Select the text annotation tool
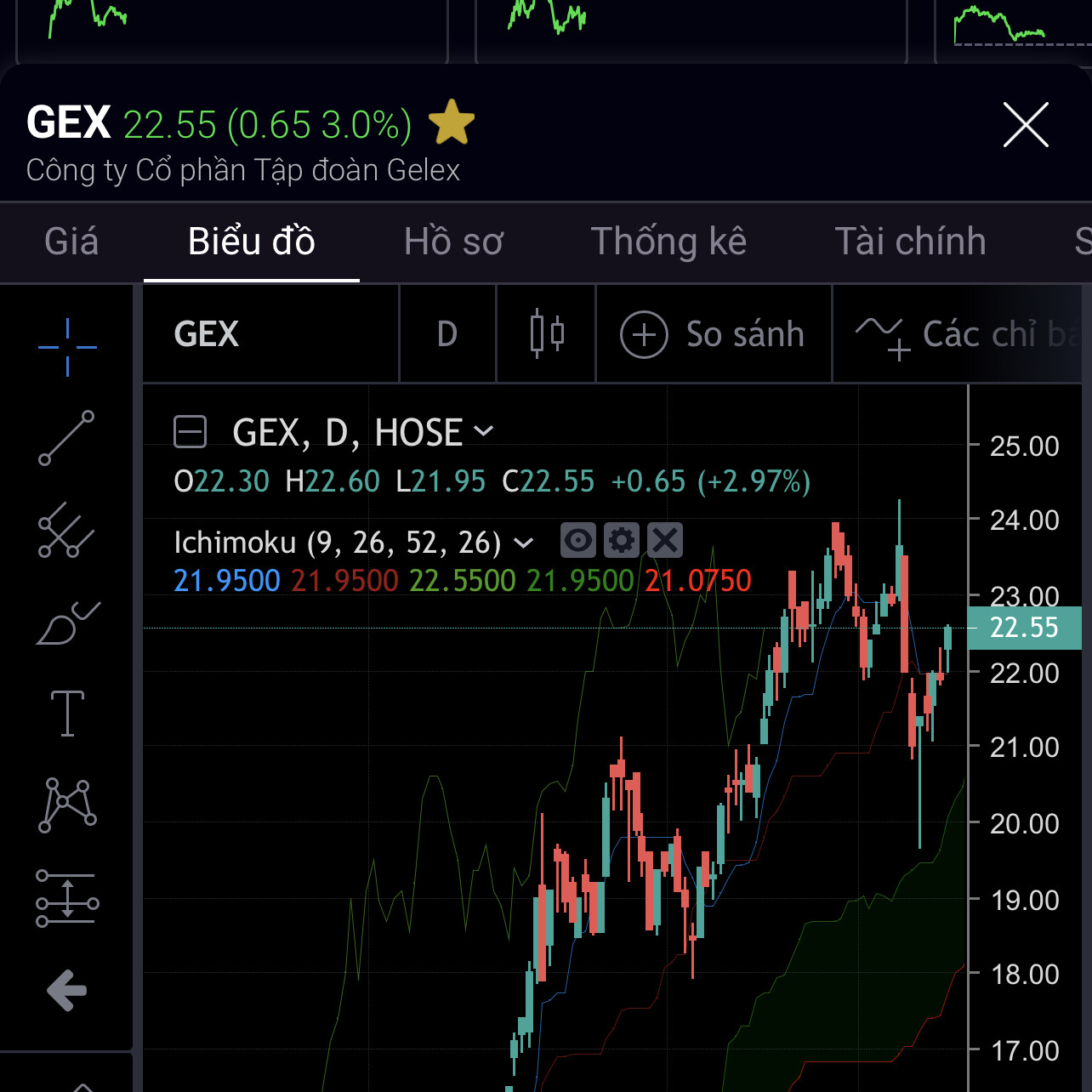Viewport: 1092px width, 1092px height. (67, 713)
